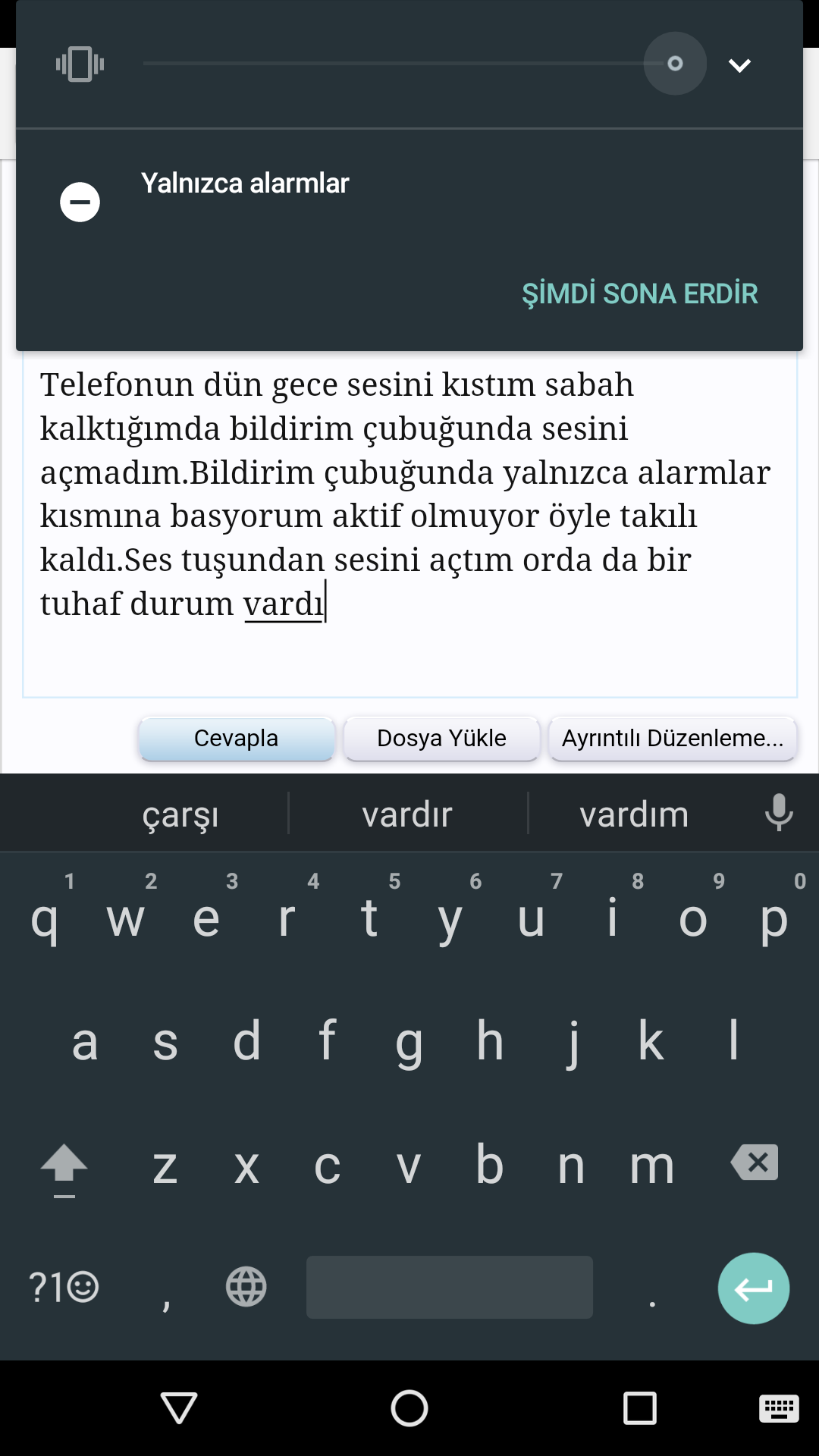Choose the suggestion "vardır"
The image size is (819, 1456).
[407, 814]
